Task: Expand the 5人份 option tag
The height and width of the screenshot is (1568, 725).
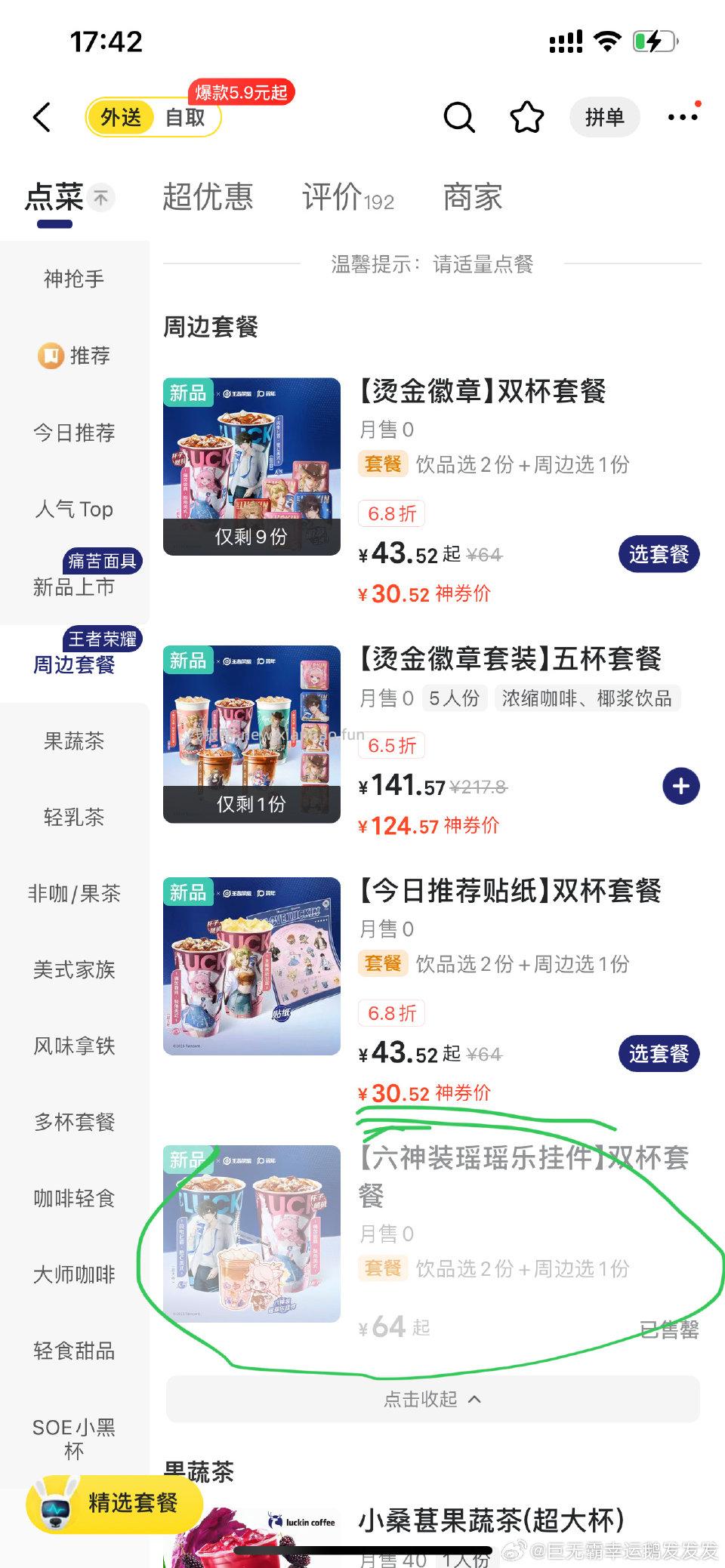Action: click(454, 698)
